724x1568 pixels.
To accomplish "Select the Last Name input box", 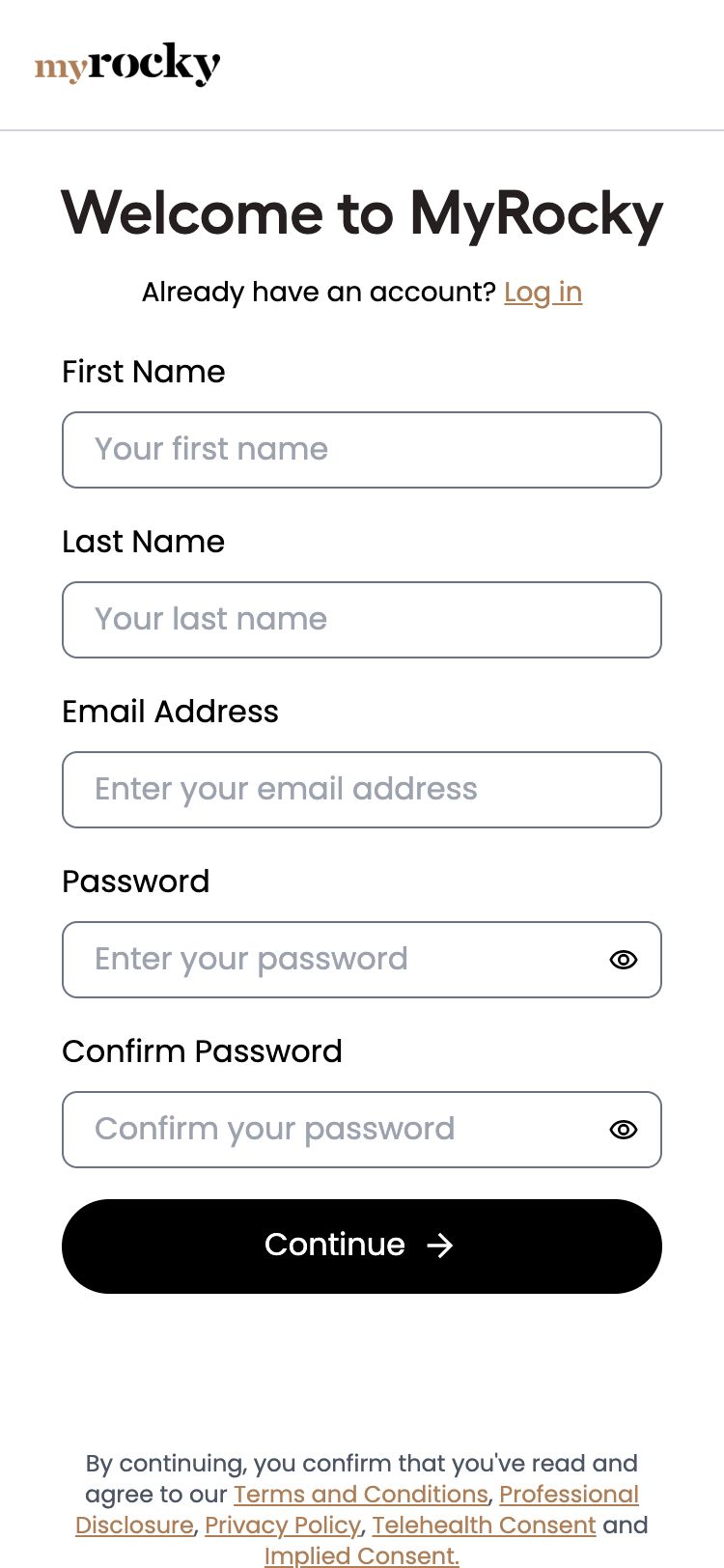I will pos(361,620).
